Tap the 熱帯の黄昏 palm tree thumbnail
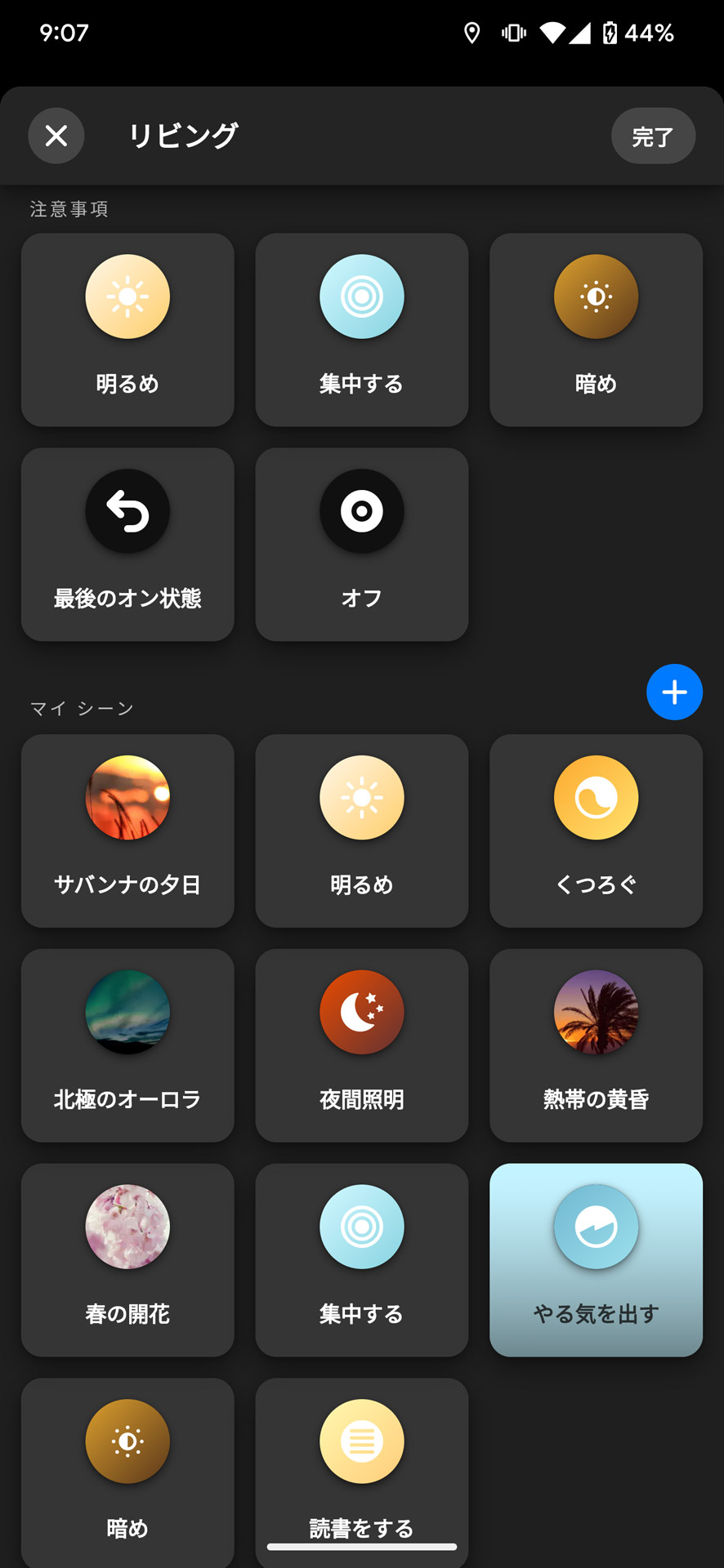This screenshot has width=724, height=1568. pos(596,1012)
